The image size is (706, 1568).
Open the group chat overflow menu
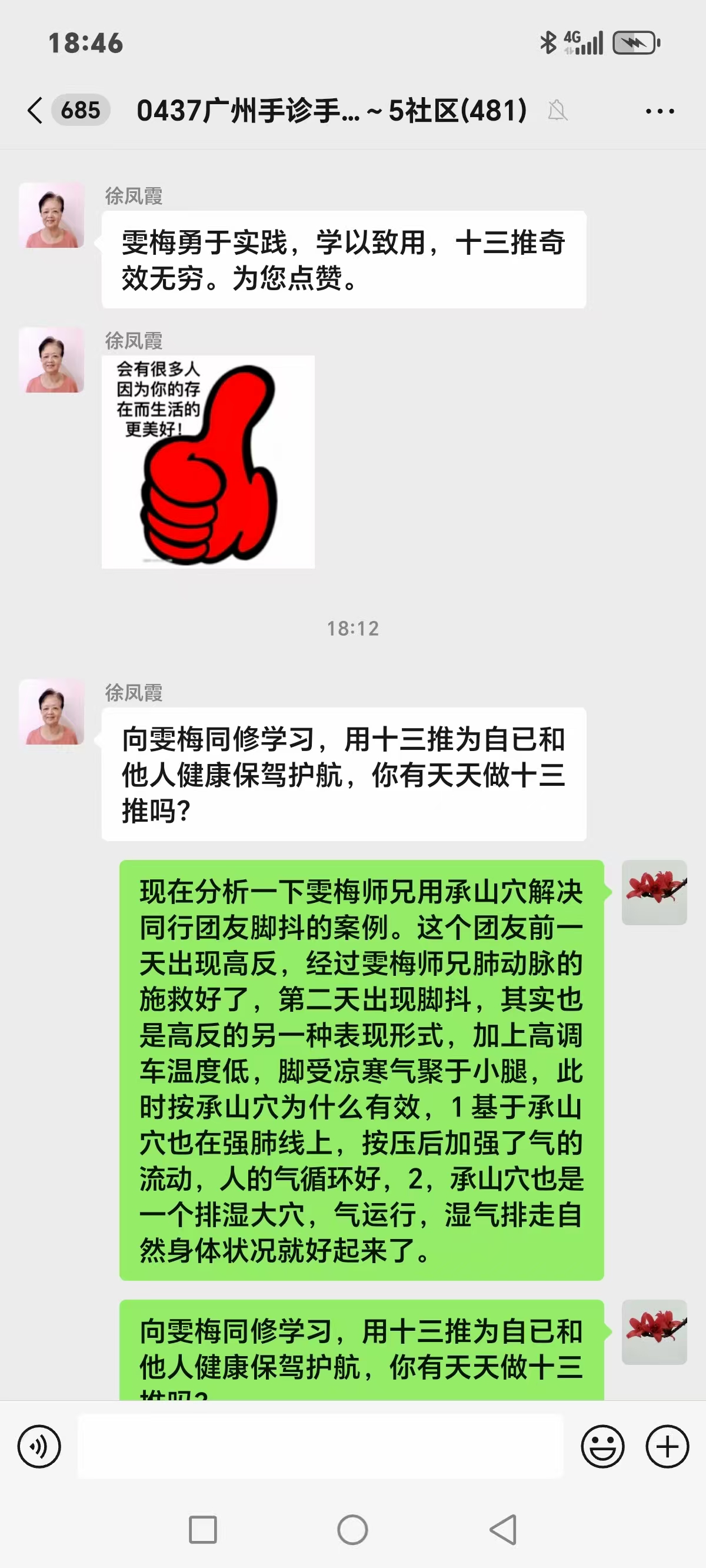[x=660, y=111]
